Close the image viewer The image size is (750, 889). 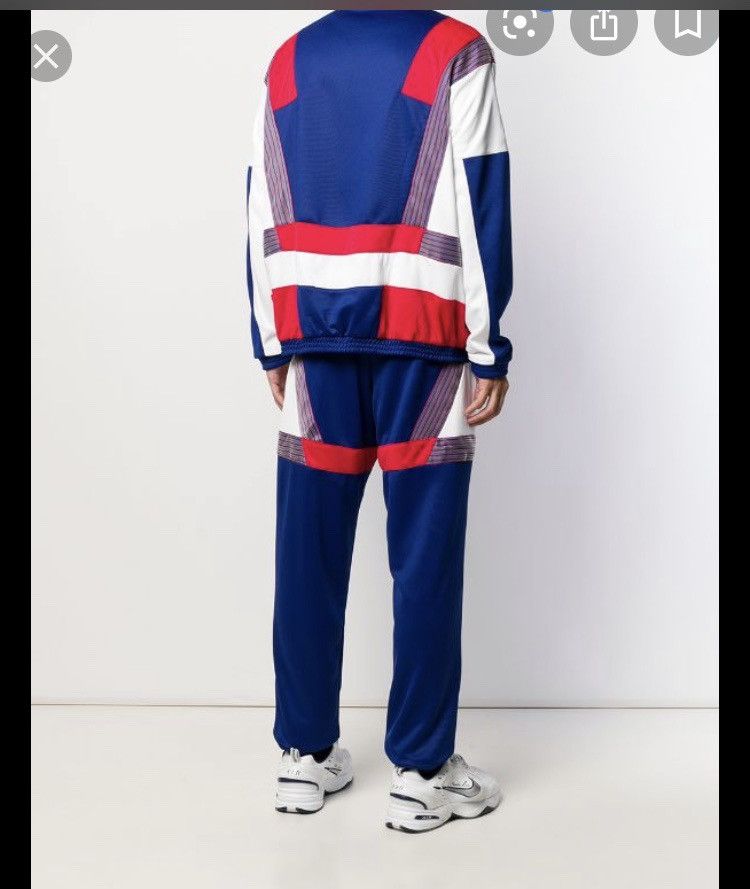[46, 56]
